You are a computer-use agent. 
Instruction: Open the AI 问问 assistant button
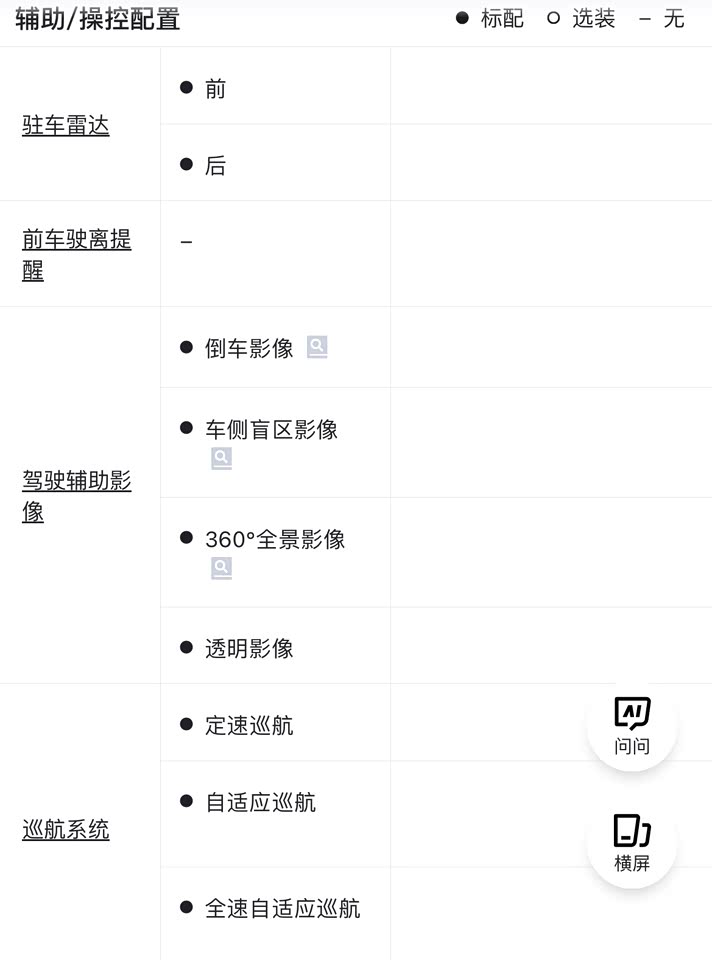coord(632,726)
